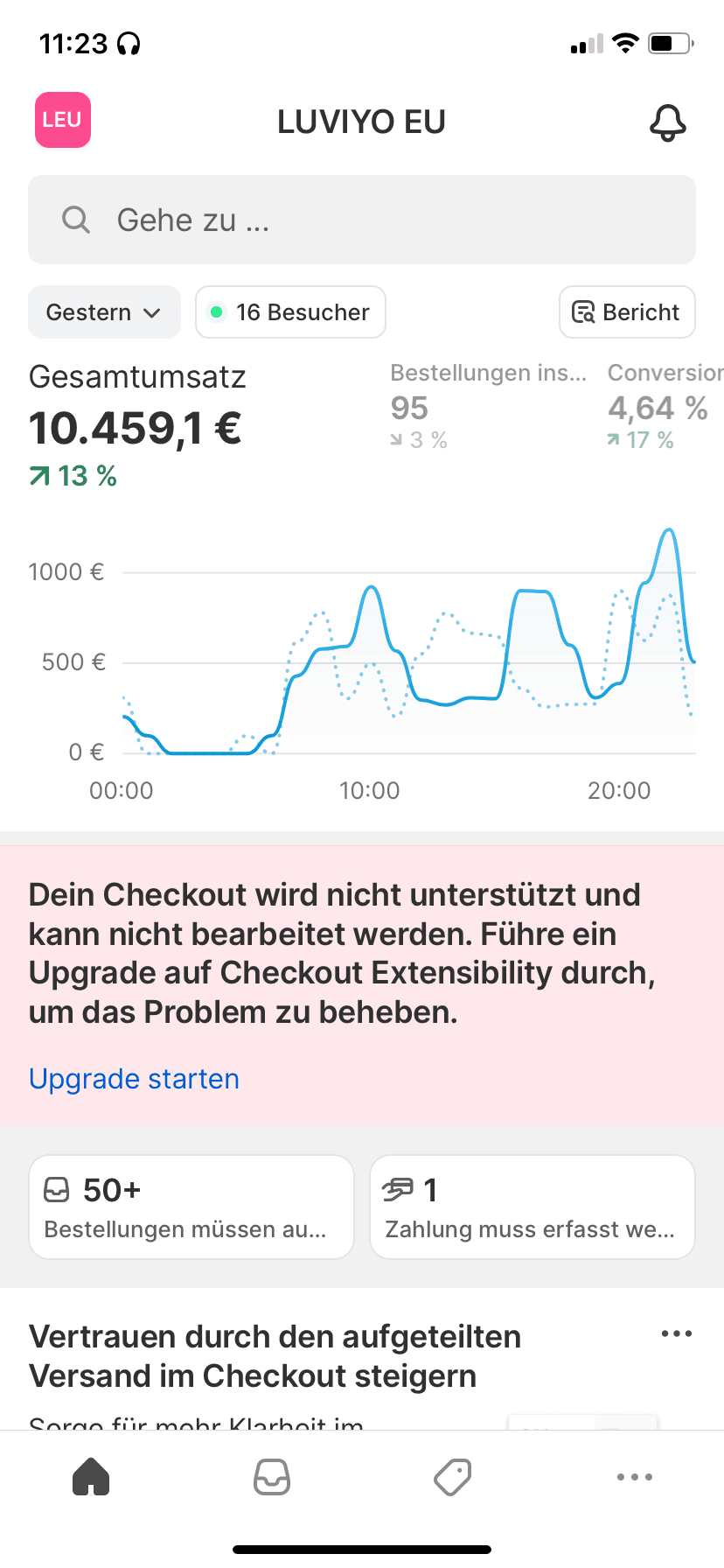Open the notifications bell
The image size is (724, 1568).
click(x=667, y=122)
